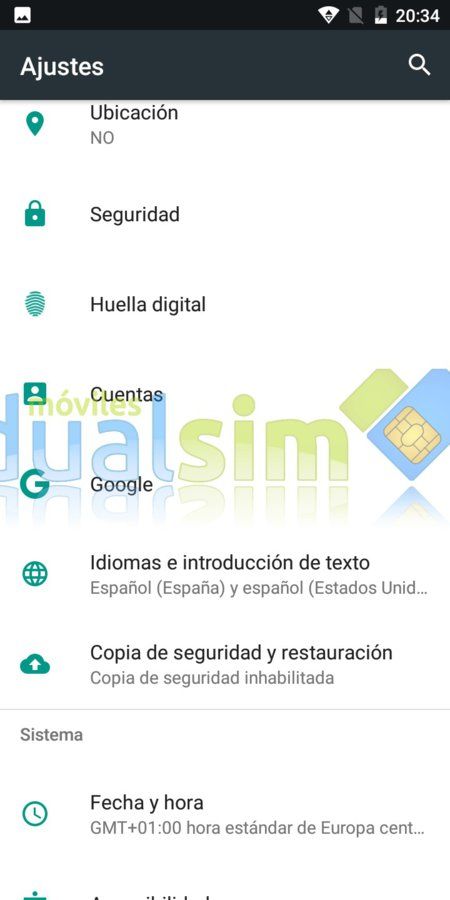Open Huella digital settings
This screenshot has width=450, height=900.
[225, 304]
